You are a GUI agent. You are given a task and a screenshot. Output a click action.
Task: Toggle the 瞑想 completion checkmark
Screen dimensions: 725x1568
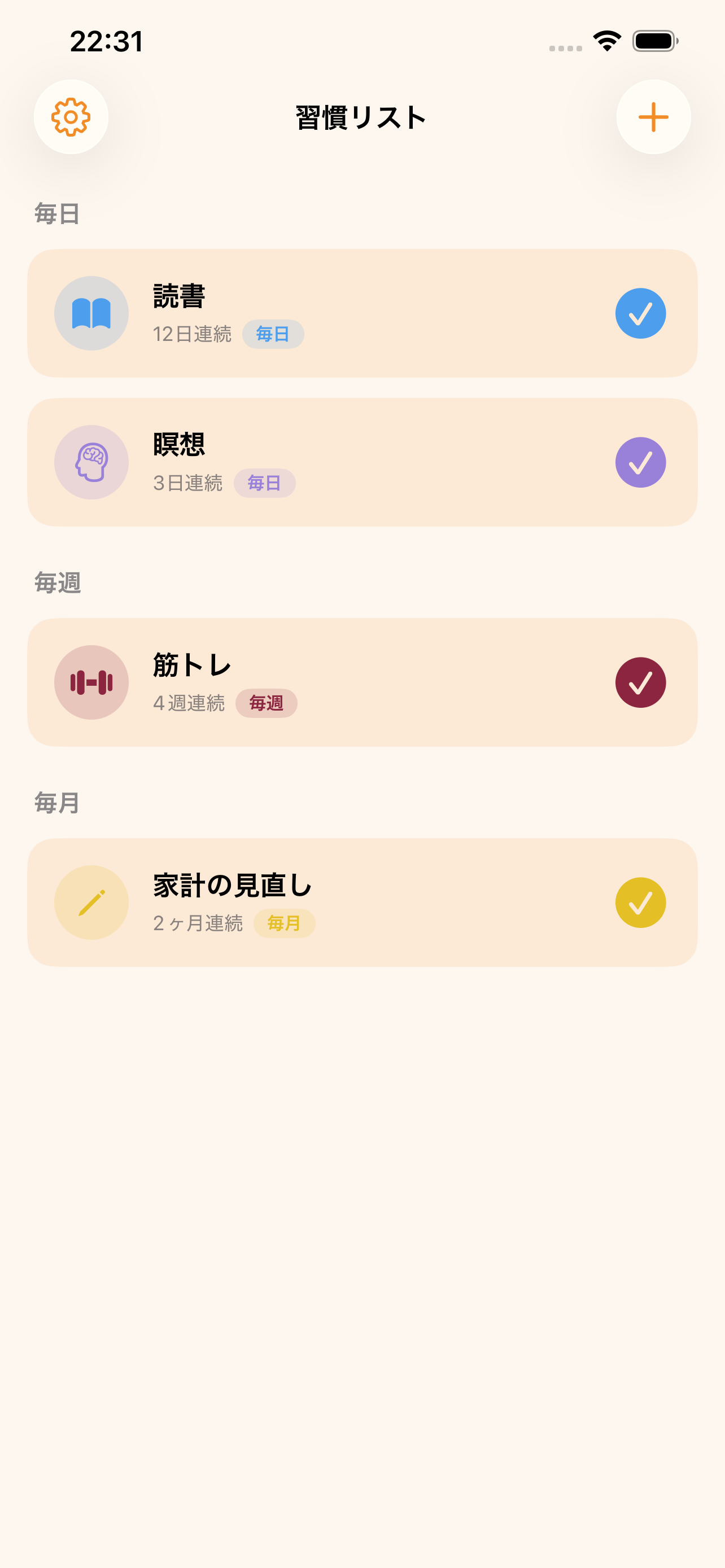tap(640, 463)
